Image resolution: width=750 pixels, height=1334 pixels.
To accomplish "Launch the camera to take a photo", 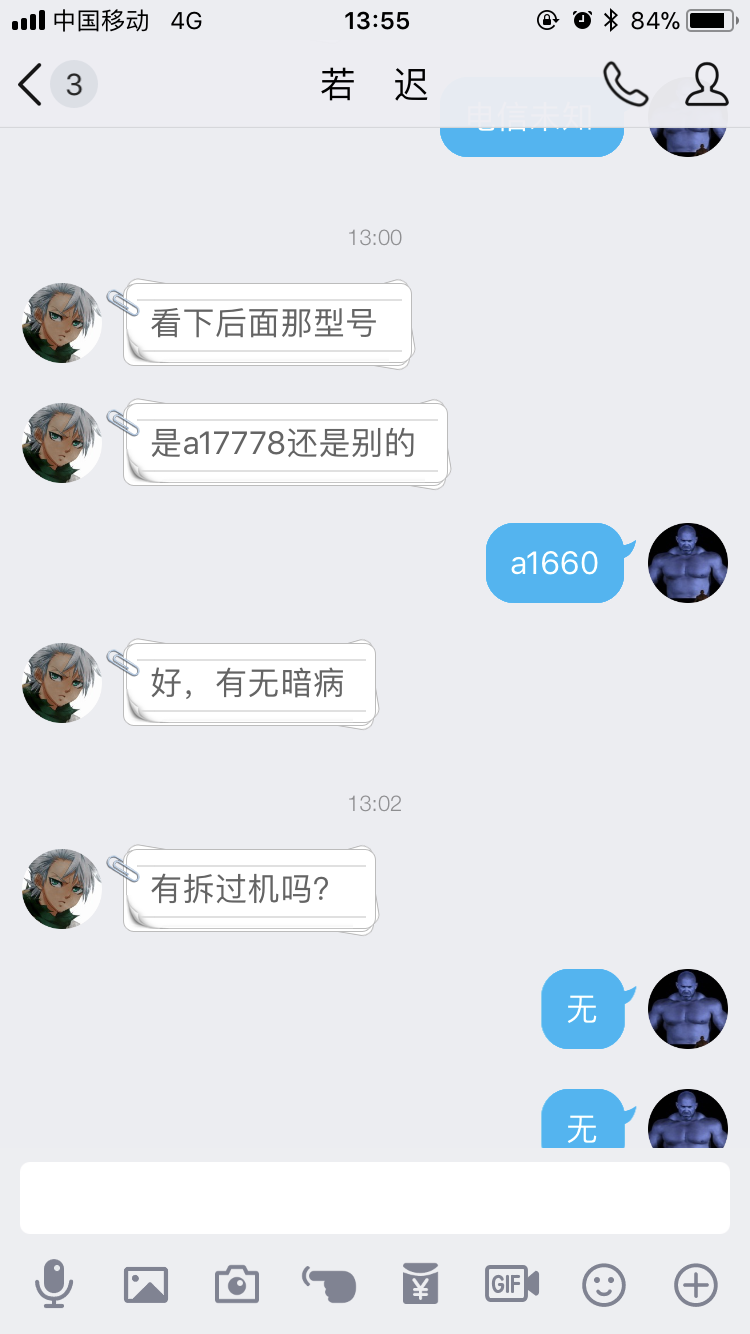I will (x=237, y=1284).
